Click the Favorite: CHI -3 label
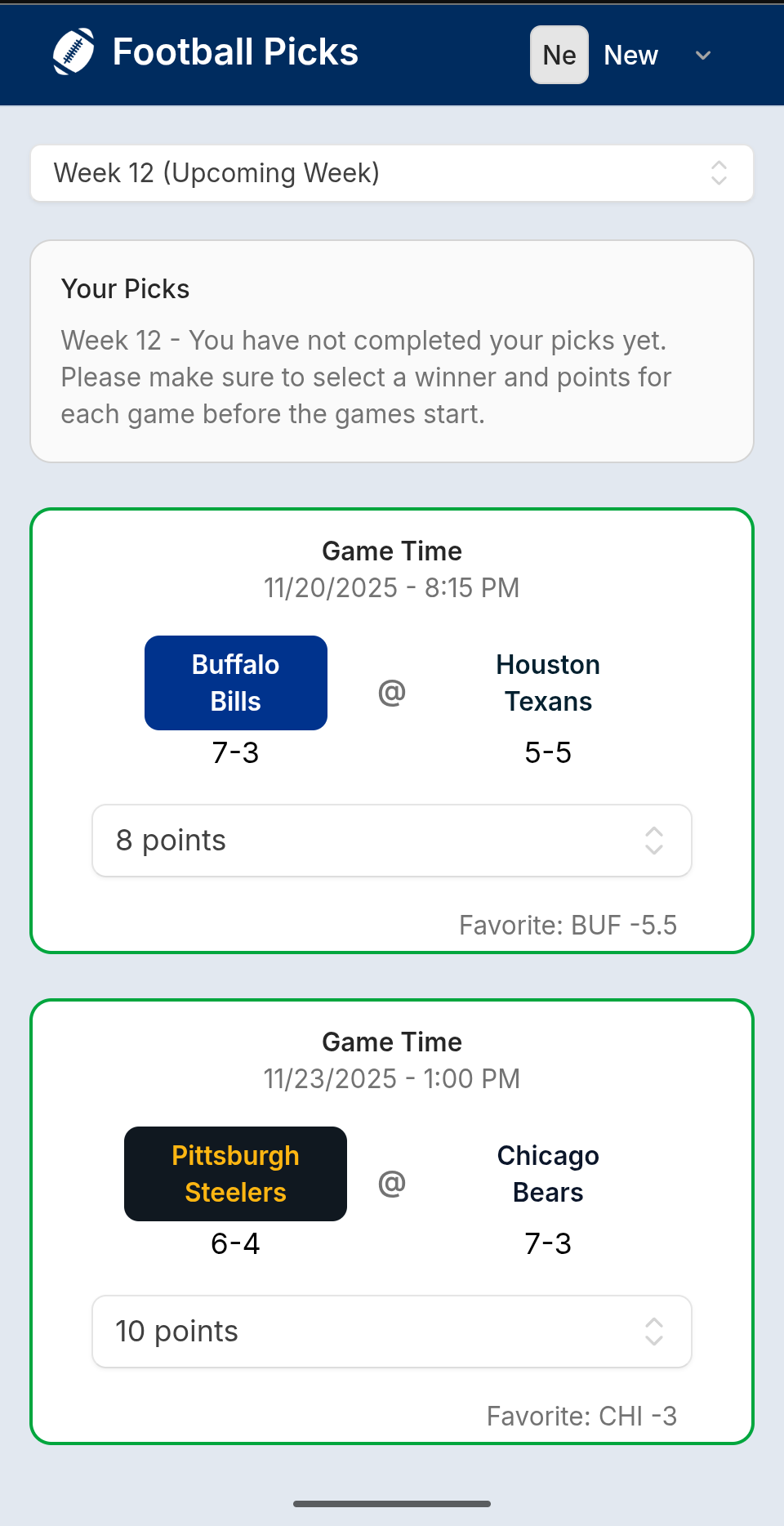Screen dimensions: 784x1526 tap(582, 1416)
